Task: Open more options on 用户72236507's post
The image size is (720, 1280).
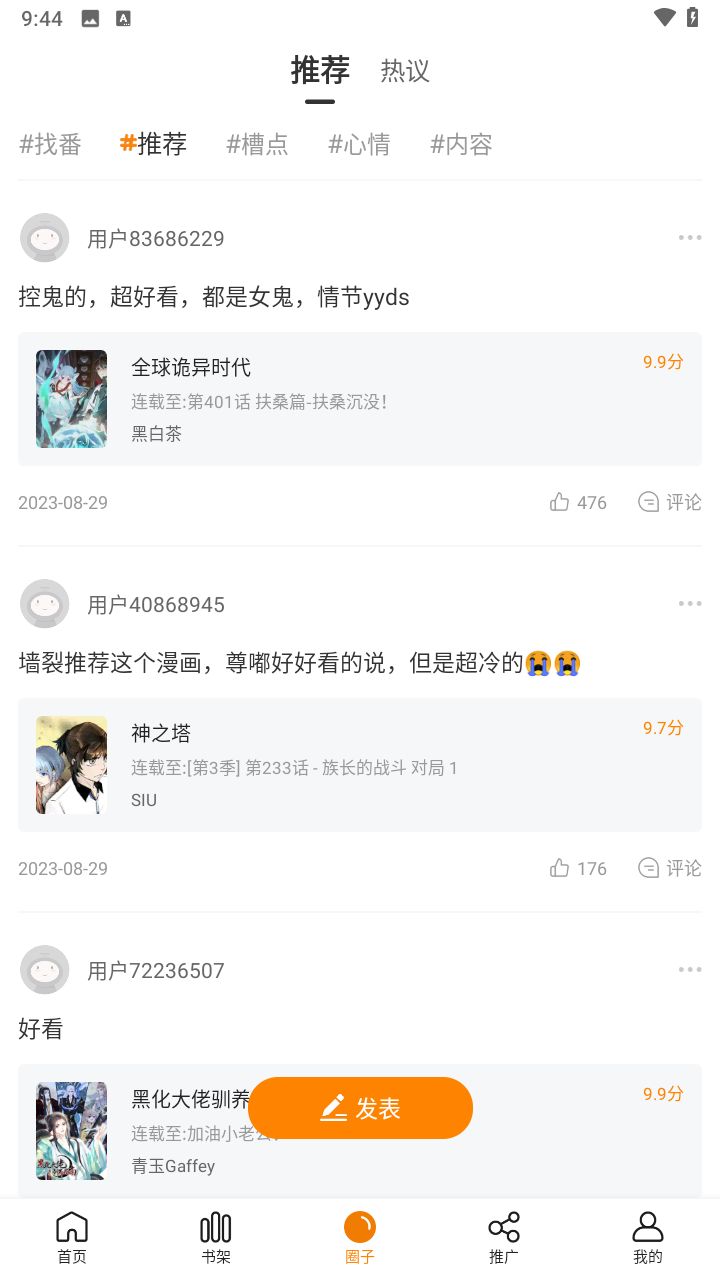Action: click(x=689, y=969)
